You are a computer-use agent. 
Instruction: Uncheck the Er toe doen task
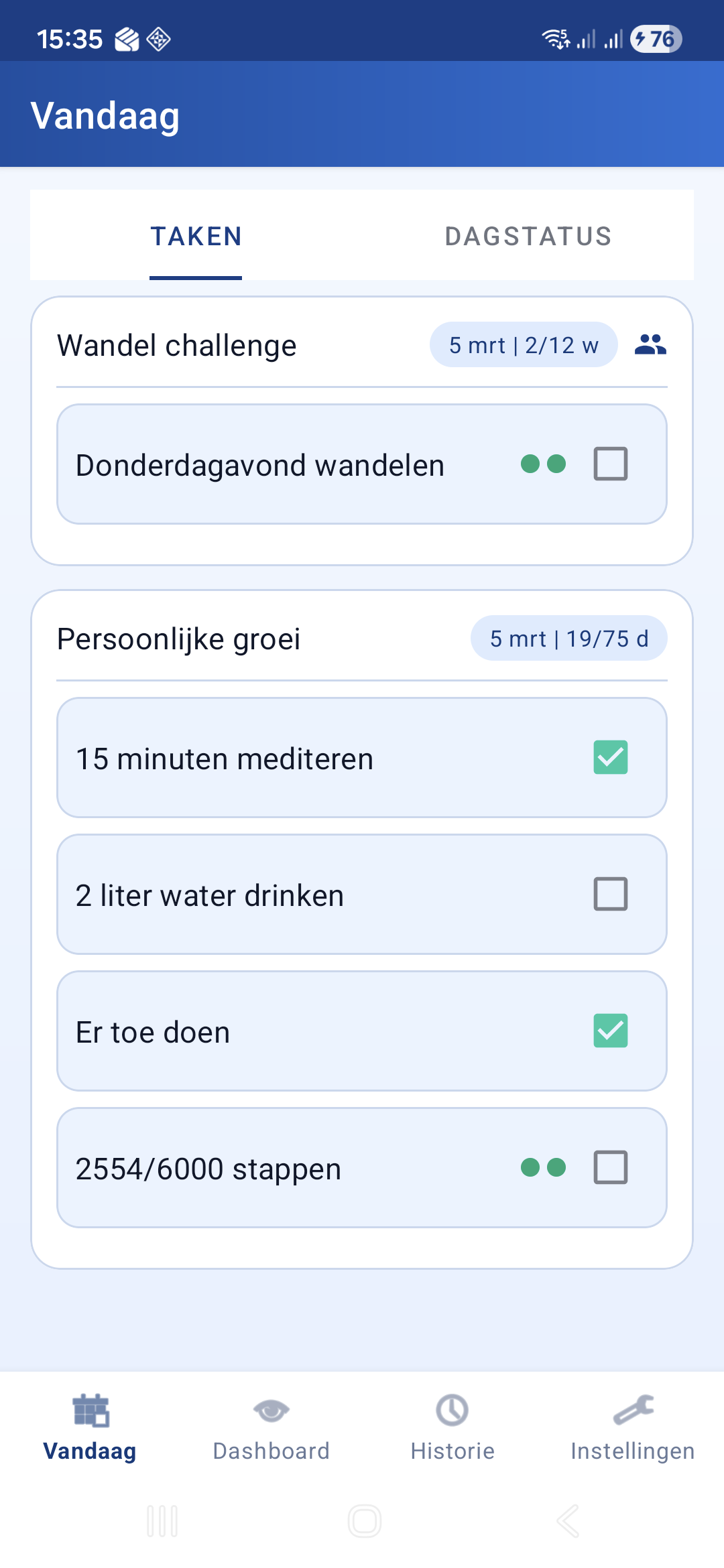pos(611,1031)
